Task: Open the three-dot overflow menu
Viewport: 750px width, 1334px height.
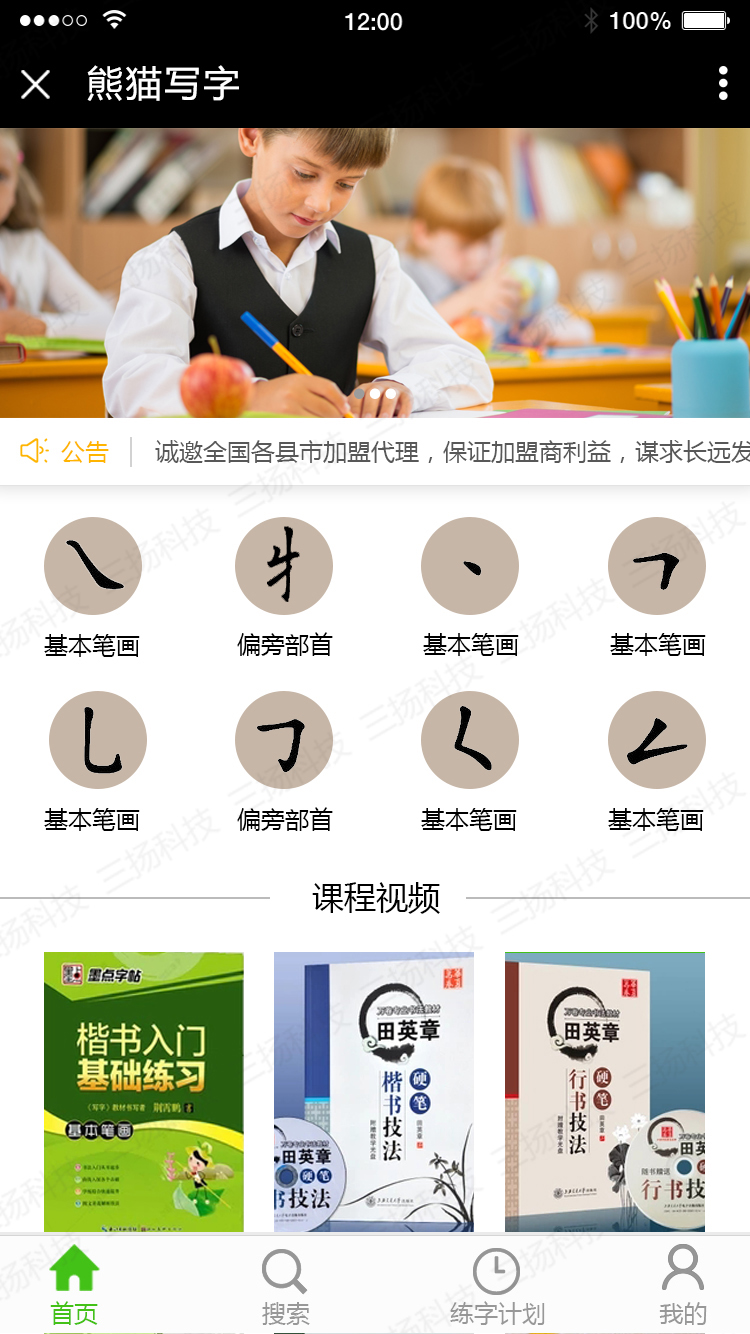Action: click(722, 84)
